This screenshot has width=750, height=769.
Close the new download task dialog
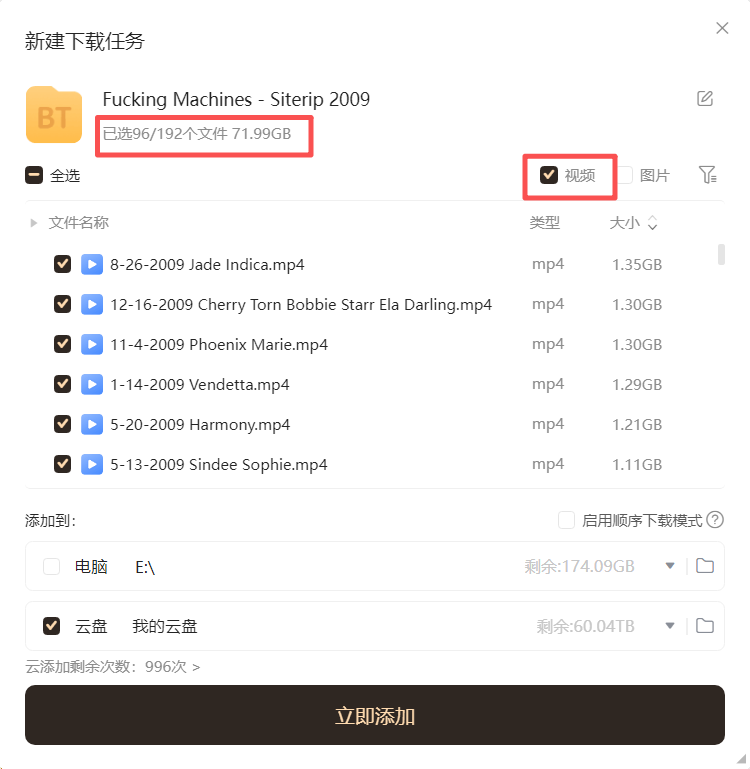coord(722,28)
